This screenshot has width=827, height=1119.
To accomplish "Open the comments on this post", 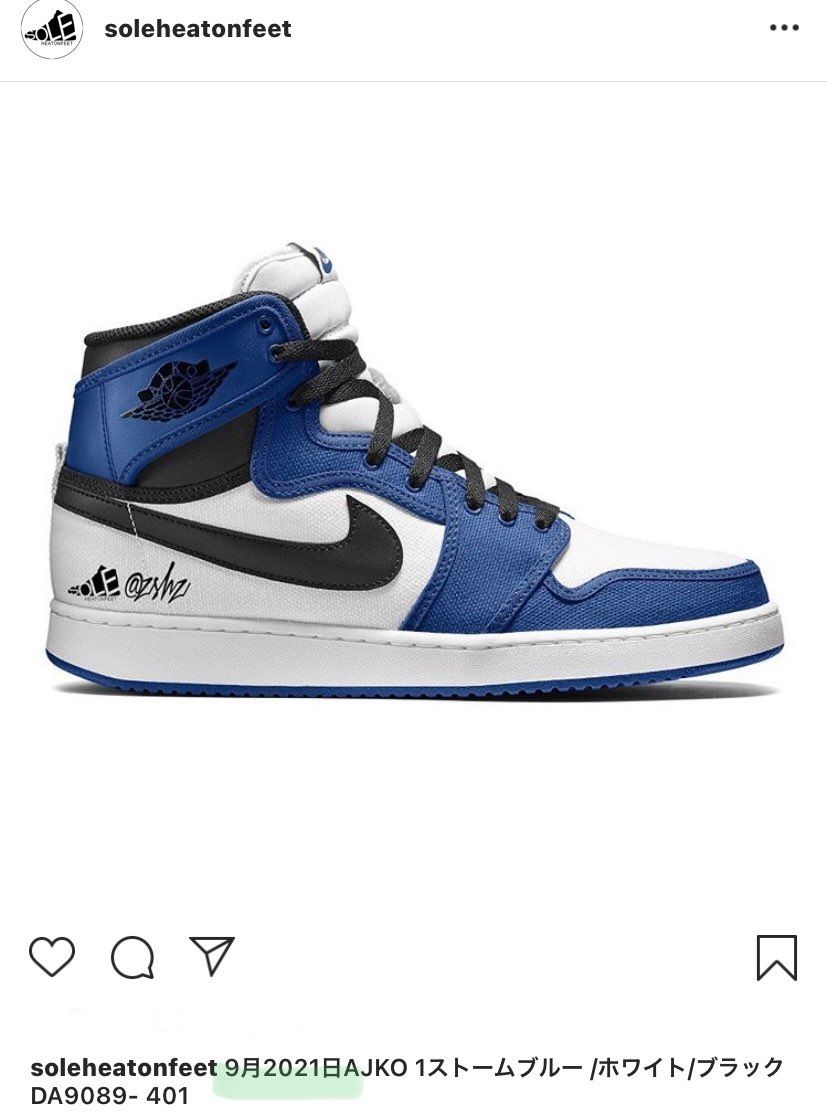I will (x=132, y=957).
